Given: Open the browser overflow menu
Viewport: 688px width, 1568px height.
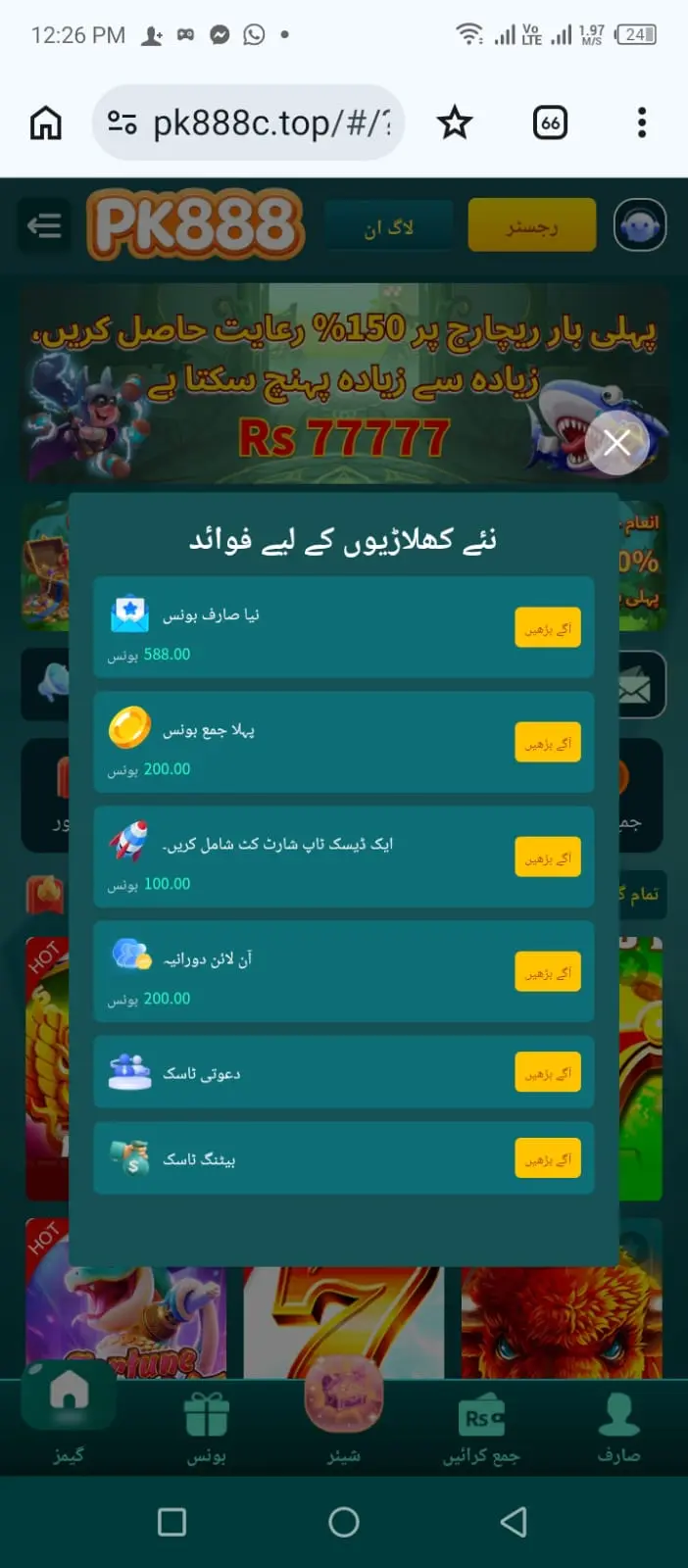Looking at the screenshot, I should [642, 123].
